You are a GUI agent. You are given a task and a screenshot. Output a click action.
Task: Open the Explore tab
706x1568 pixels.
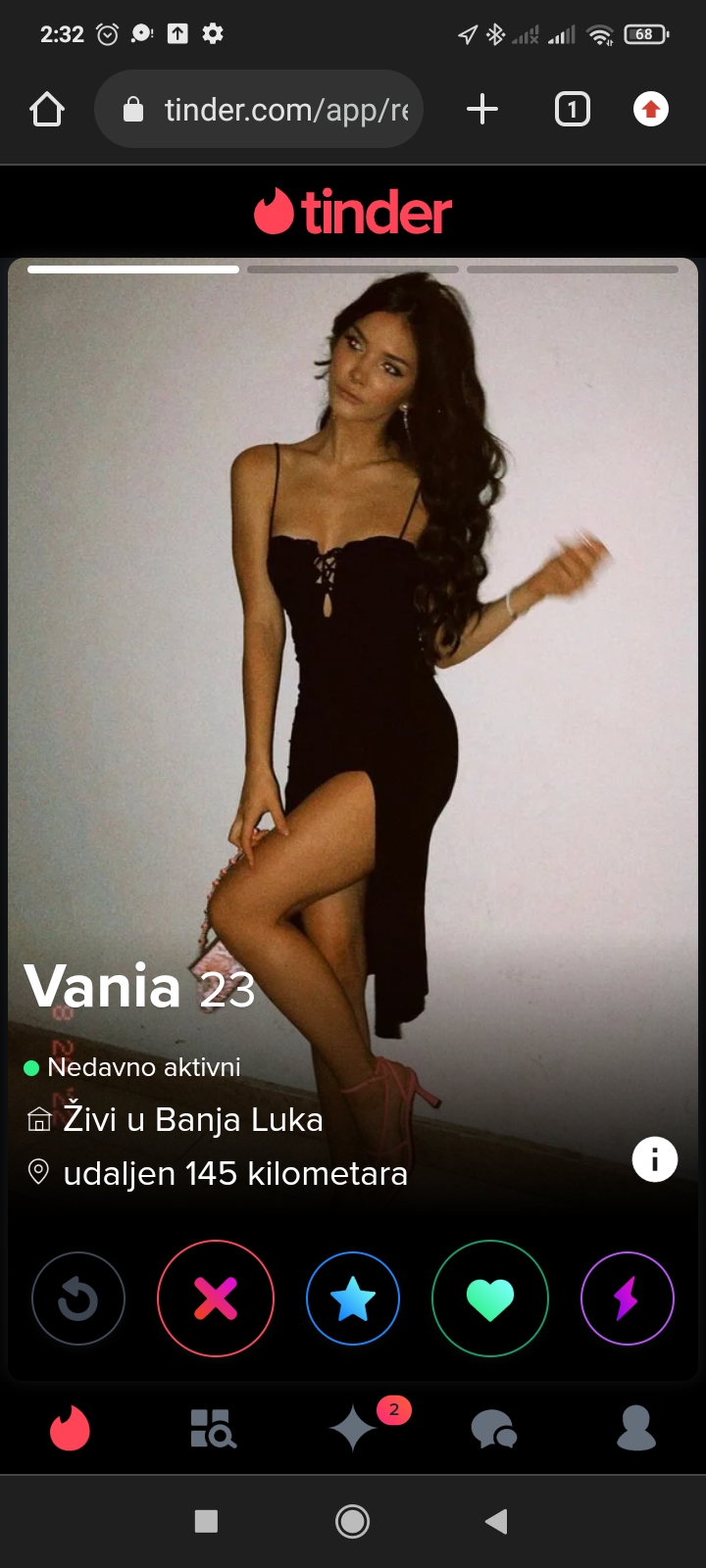[212, 1430]
